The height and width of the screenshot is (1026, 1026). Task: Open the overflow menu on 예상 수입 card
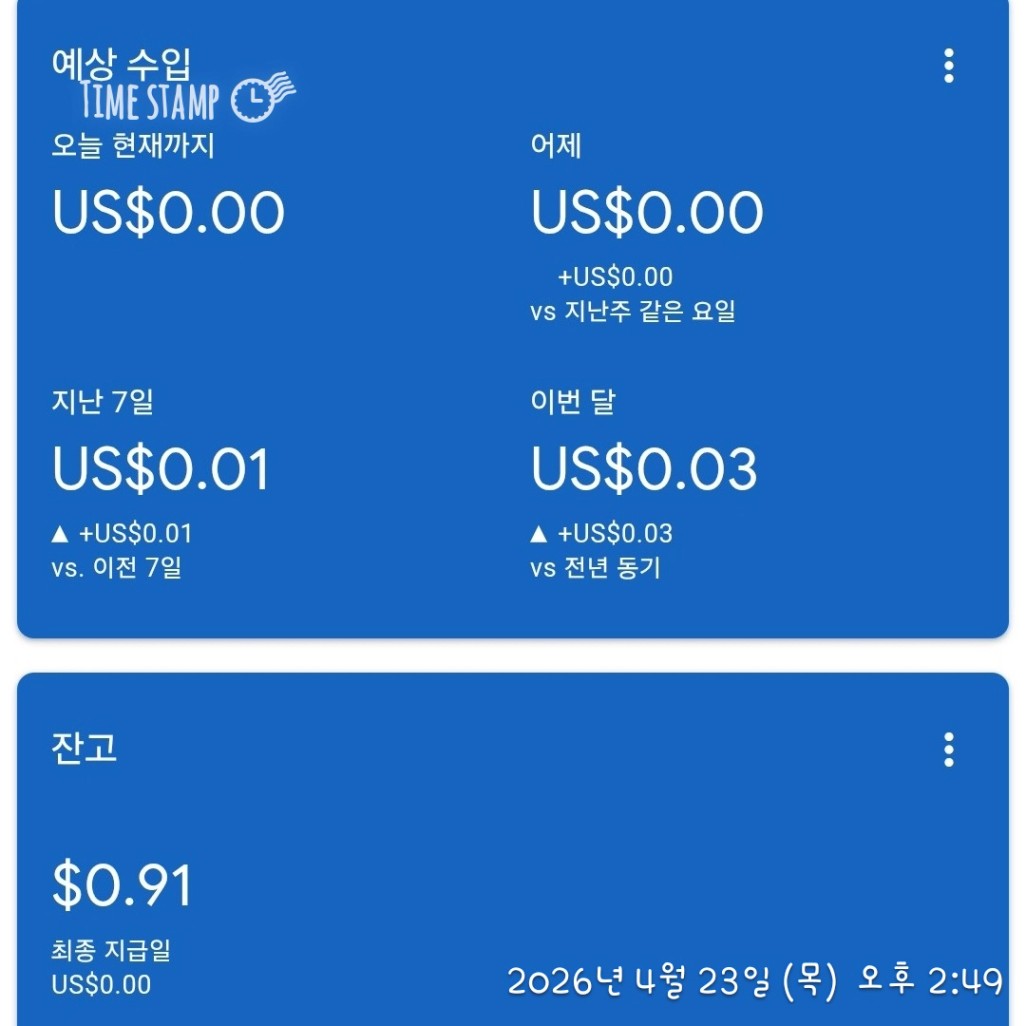pos(948,66)
